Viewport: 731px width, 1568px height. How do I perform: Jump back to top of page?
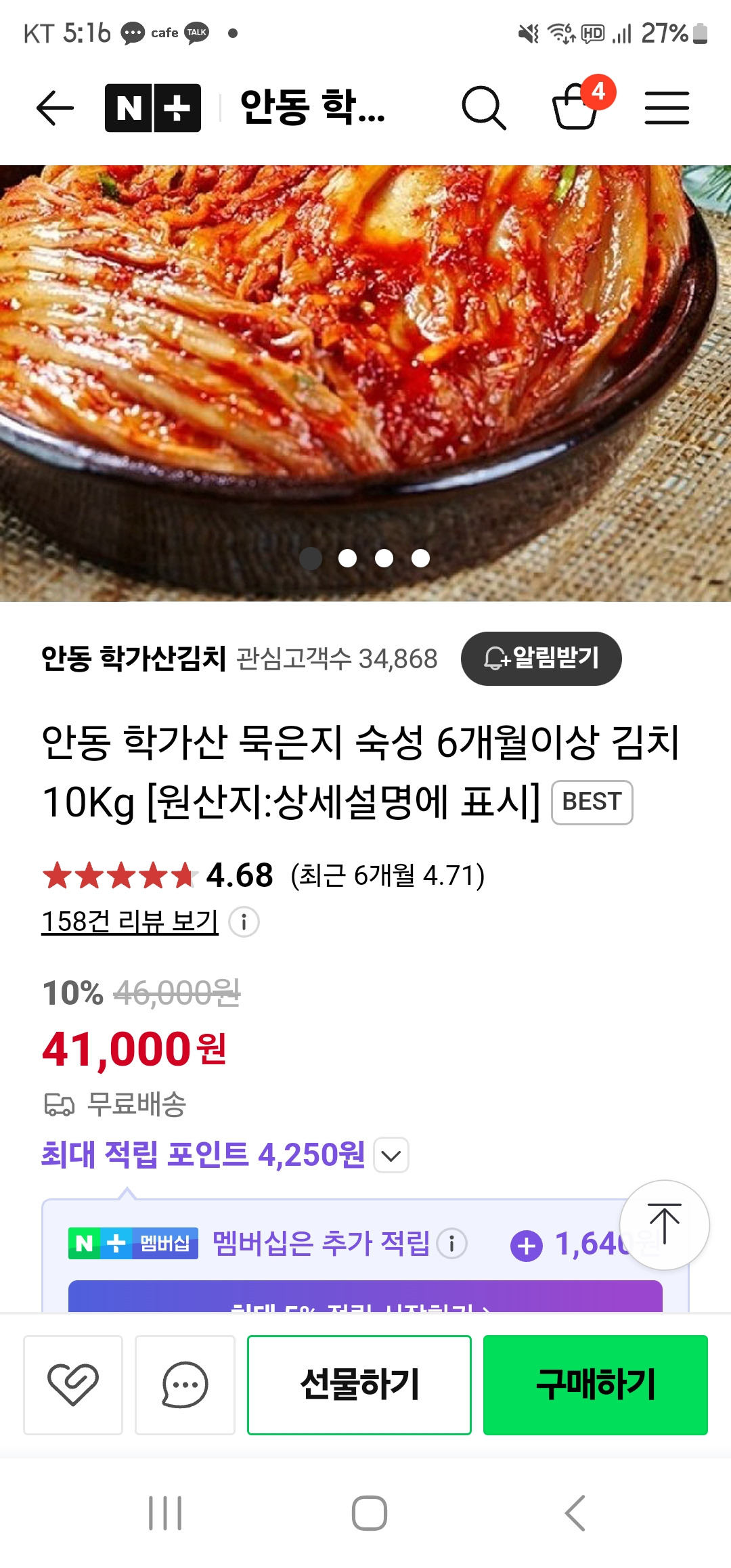tap(664, 1225)
